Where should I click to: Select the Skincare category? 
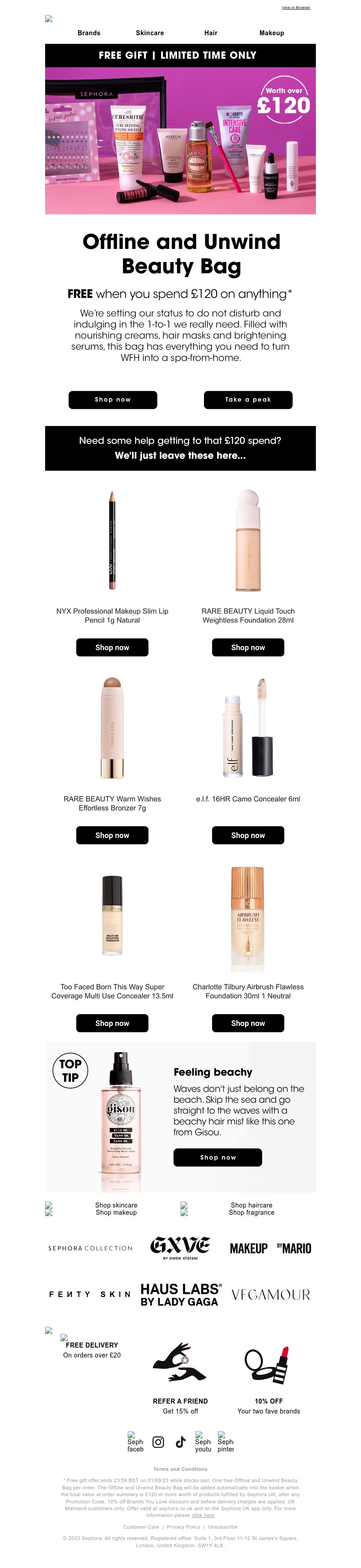pos(149,33)
